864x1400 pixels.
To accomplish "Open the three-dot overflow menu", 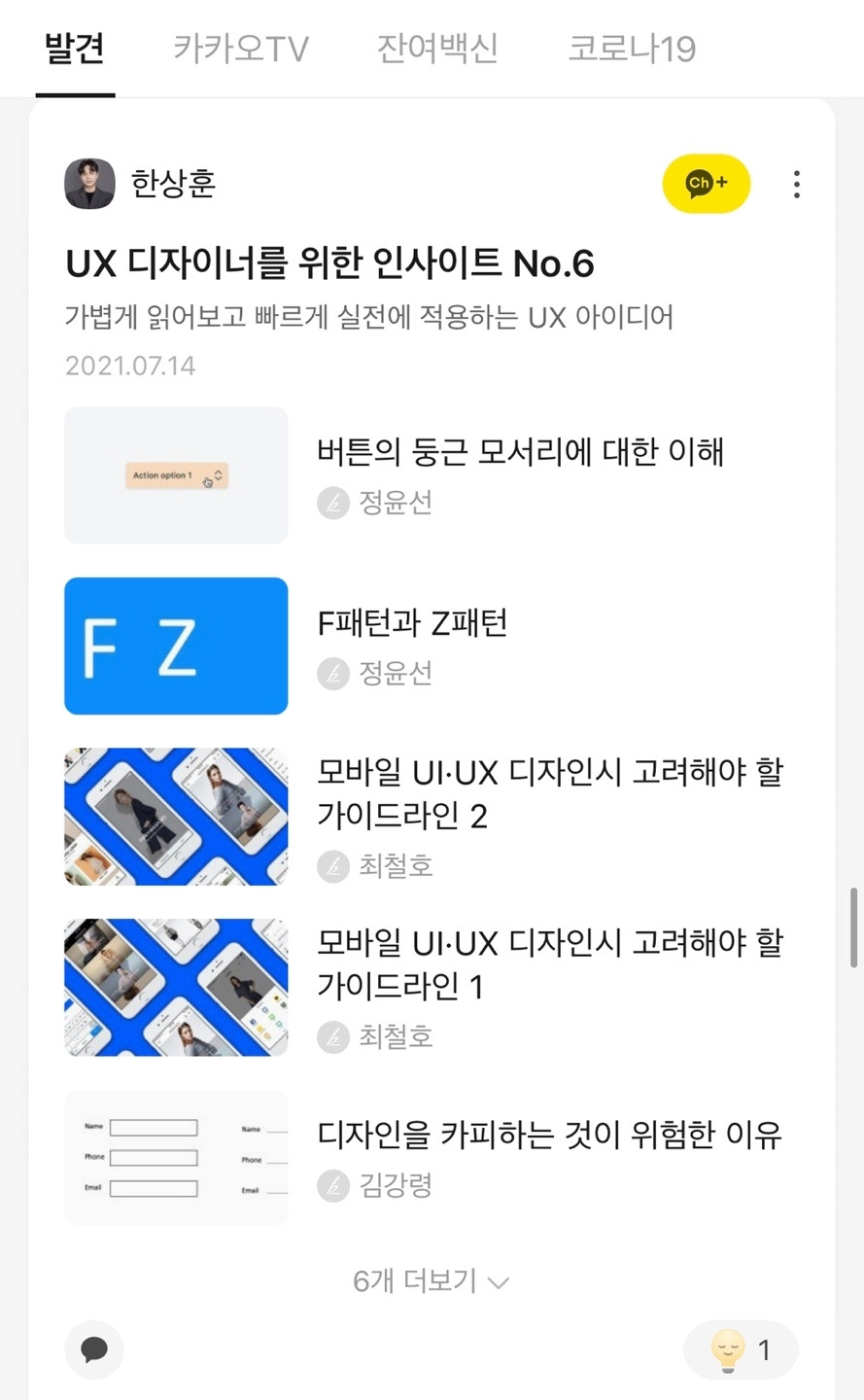I will click(x=796, y=183).
